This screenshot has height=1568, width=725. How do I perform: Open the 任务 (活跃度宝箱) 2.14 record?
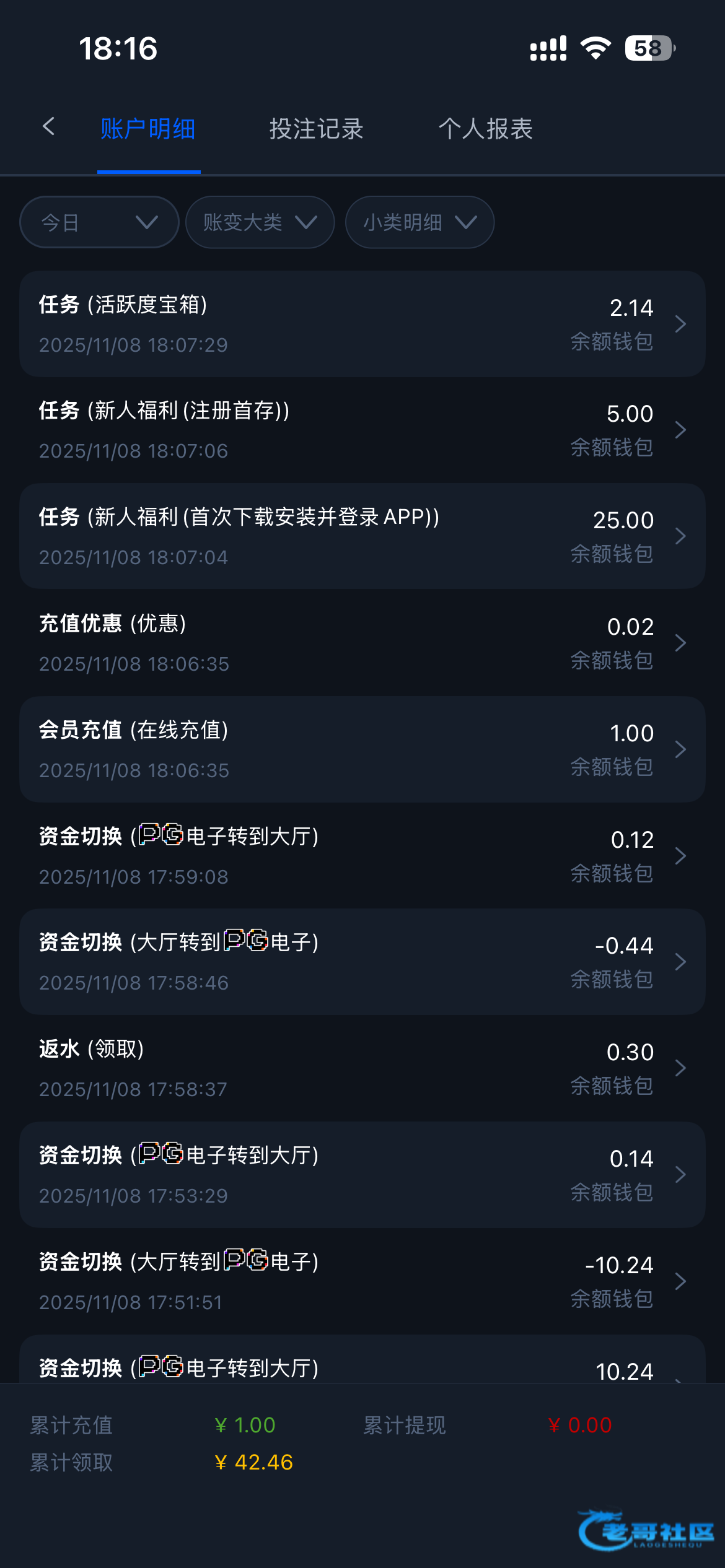[x=362, y=324]
